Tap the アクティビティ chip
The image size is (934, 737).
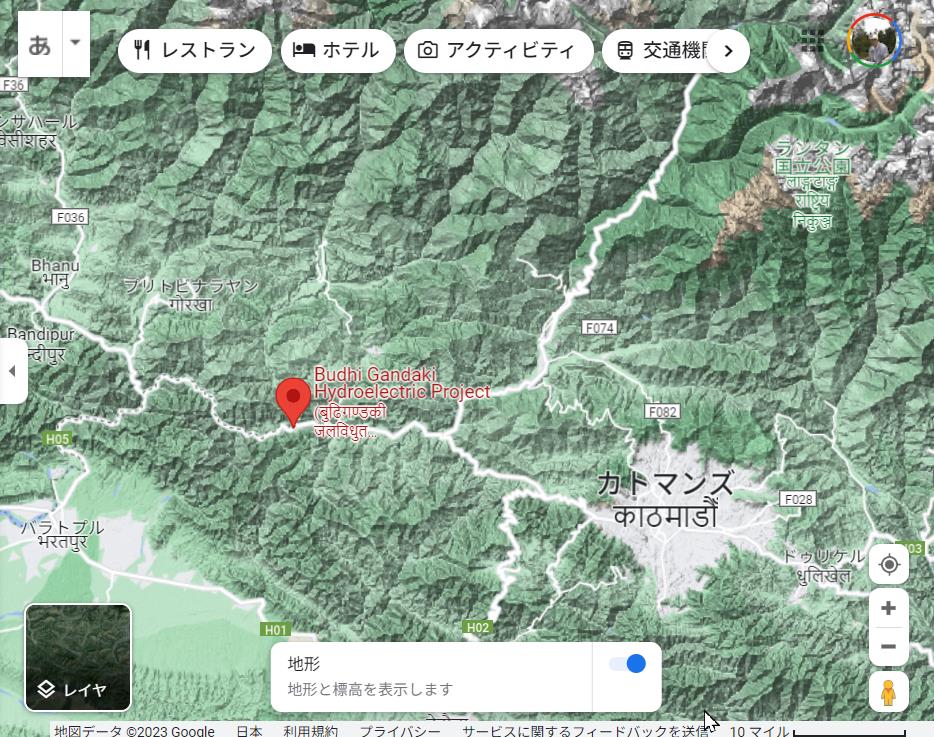(497, 50)
